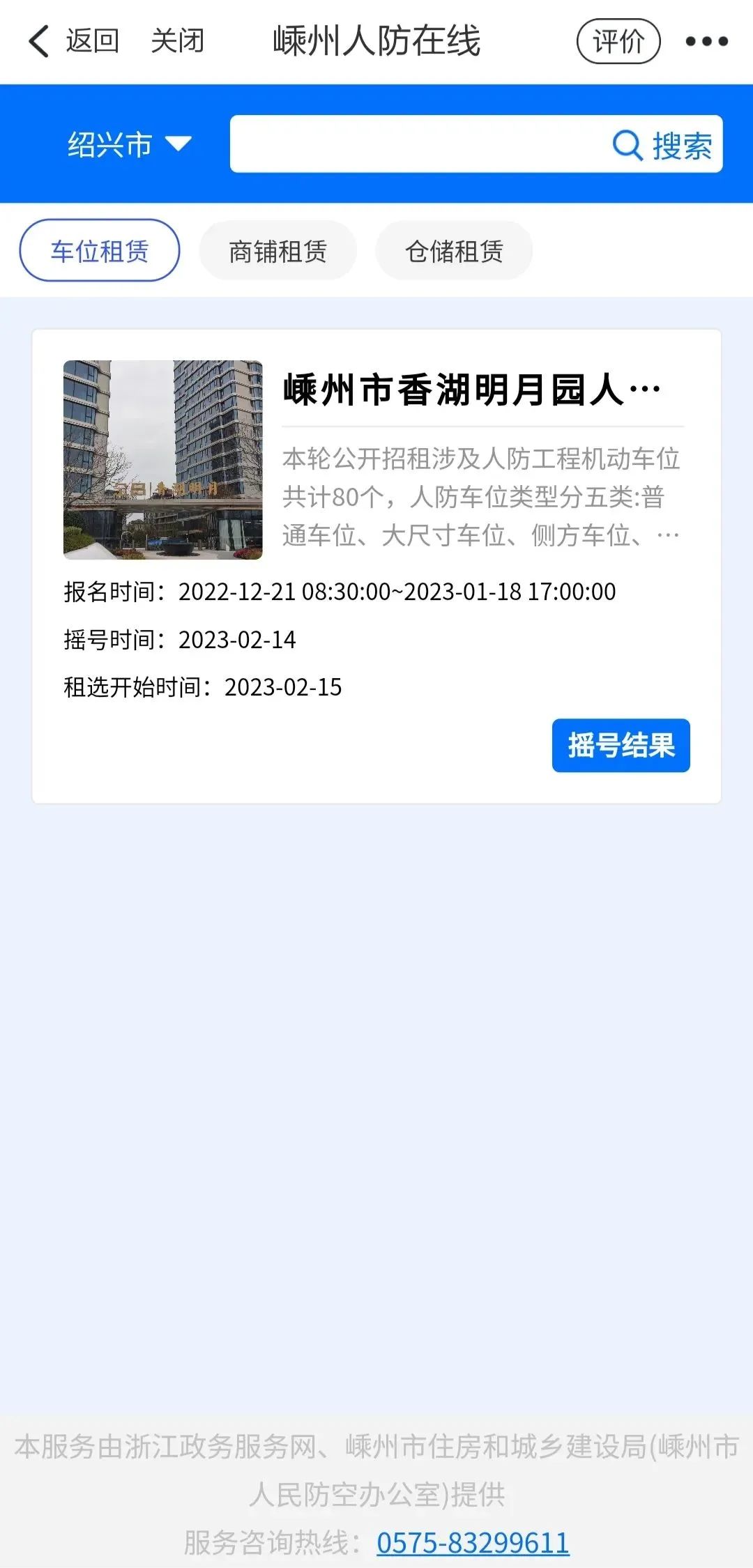Viewport: 753px width, 1568px height.
Task: Tap the 搜索 search button
Action: (x=664, y=146)
